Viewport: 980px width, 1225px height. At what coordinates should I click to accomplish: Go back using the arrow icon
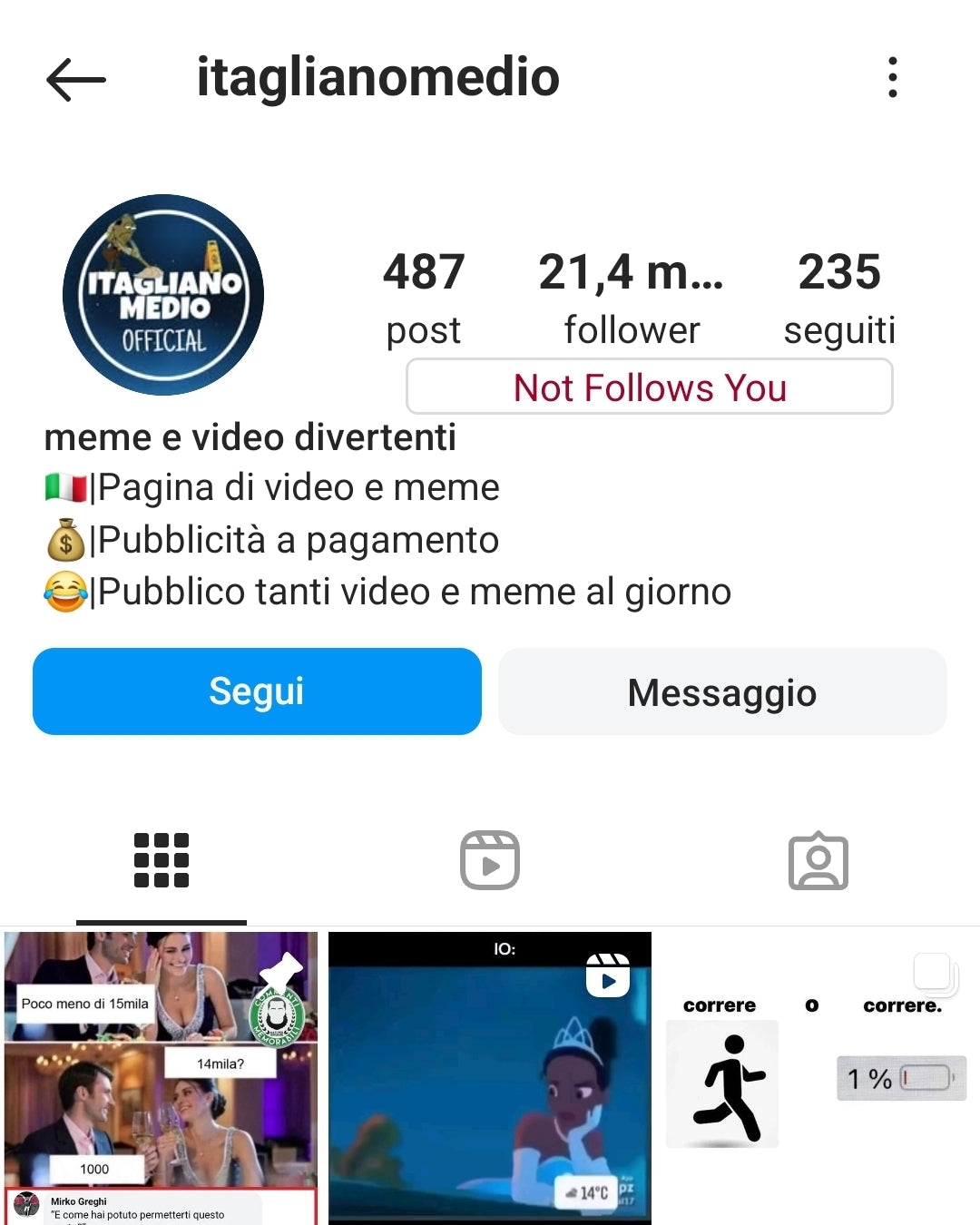coord(76,79)
